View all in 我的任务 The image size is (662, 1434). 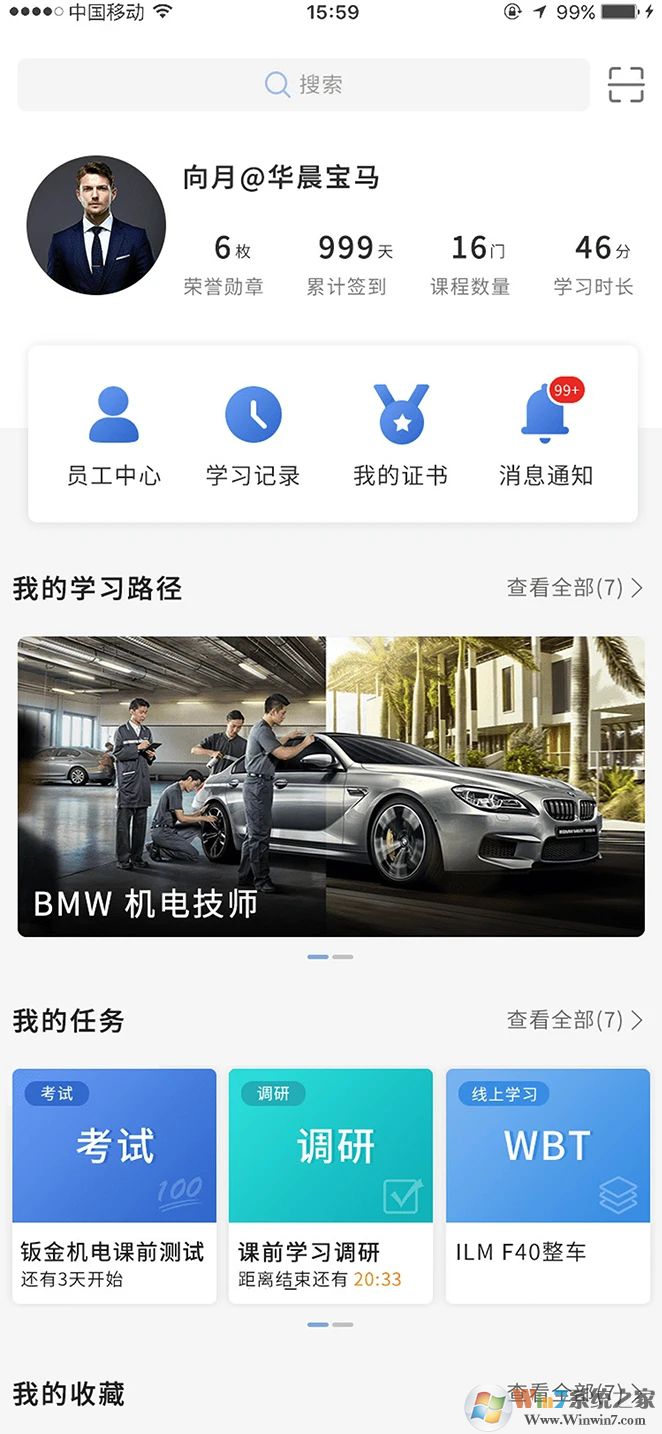point(575,1020)
